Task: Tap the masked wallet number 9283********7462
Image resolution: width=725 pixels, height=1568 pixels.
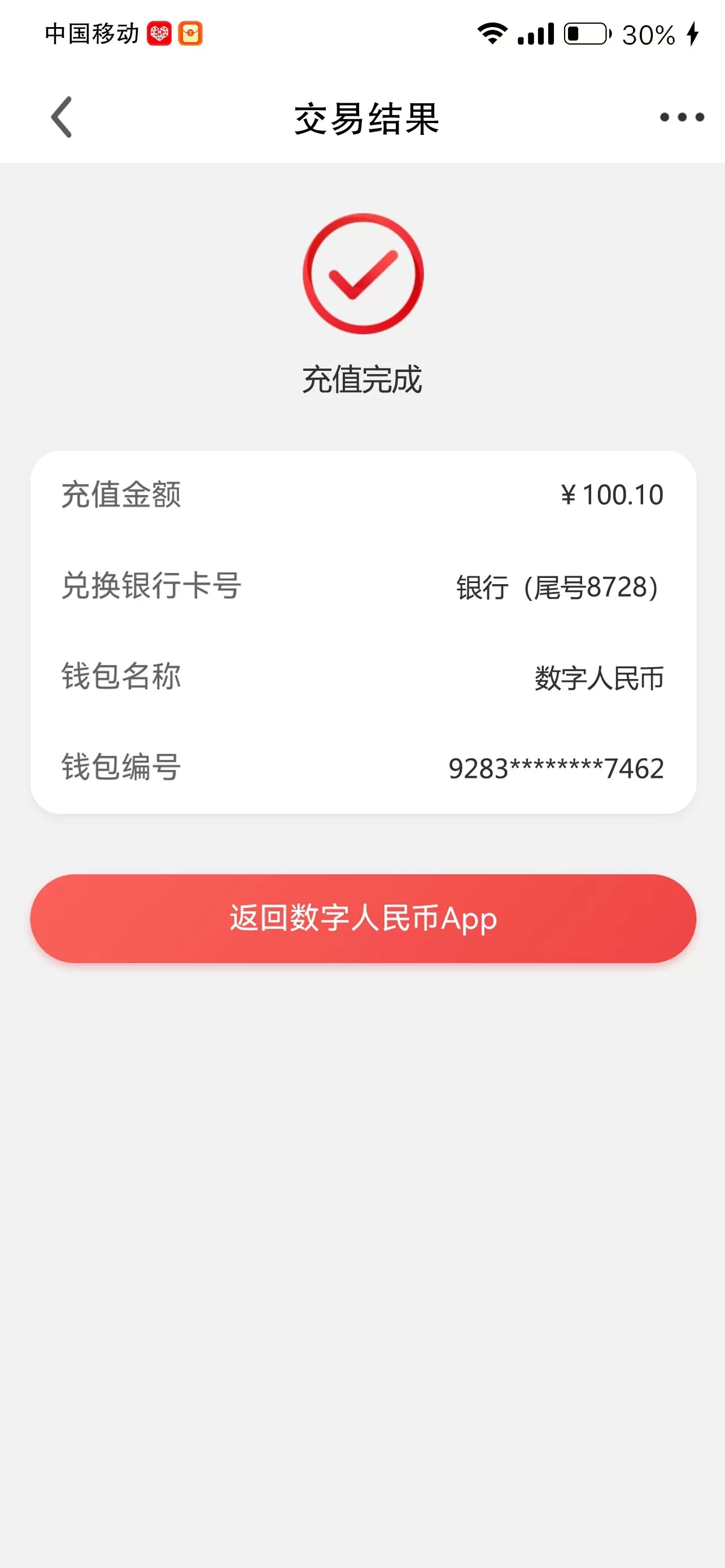Action: [557, 769]
